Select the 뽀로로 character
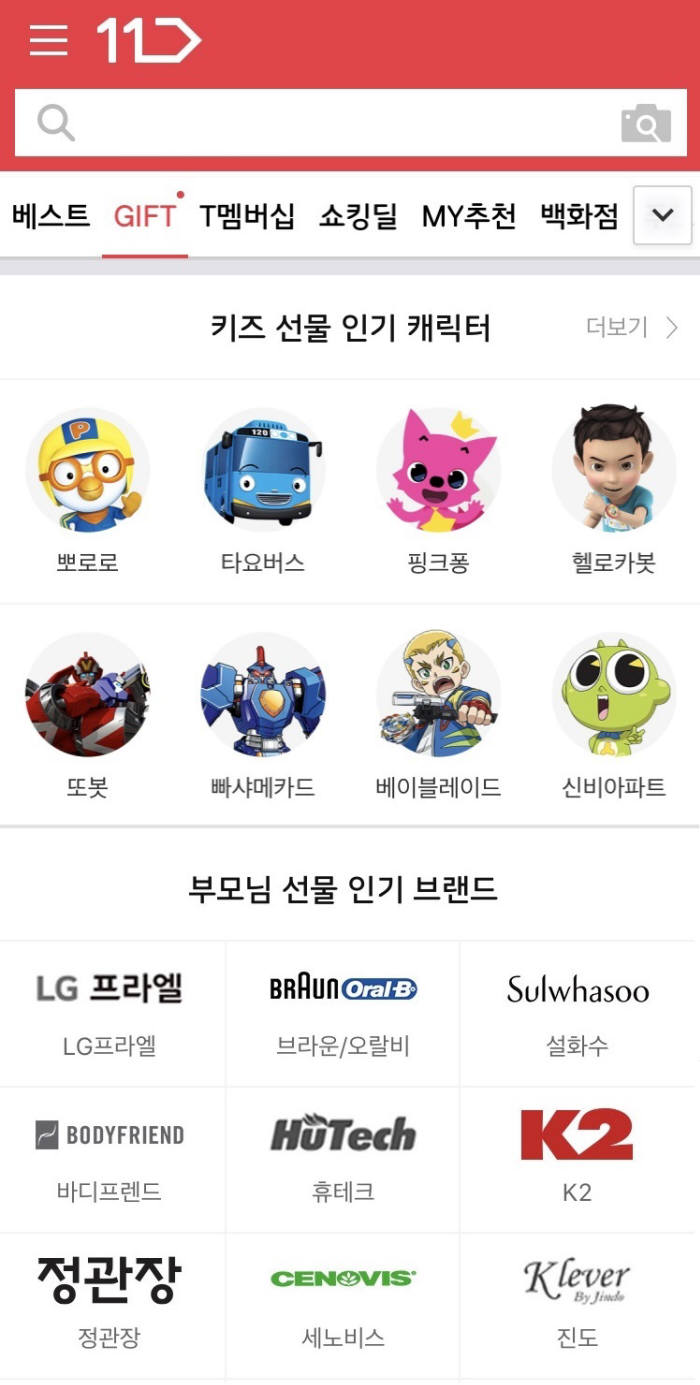Screen dimensions: 700x1385 (x=88, y=490)
